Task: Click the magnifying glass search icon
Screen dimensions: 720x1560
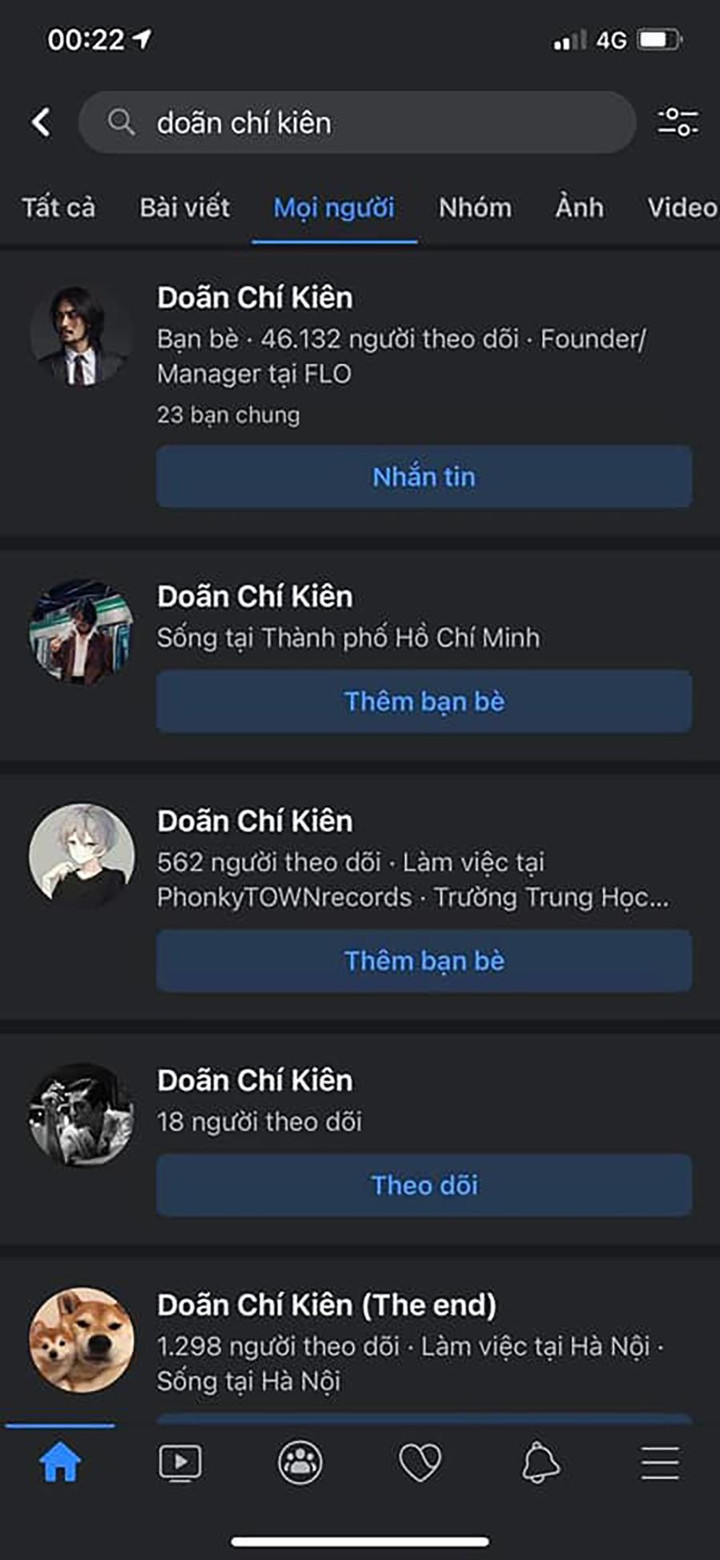Action: point(121,122)
